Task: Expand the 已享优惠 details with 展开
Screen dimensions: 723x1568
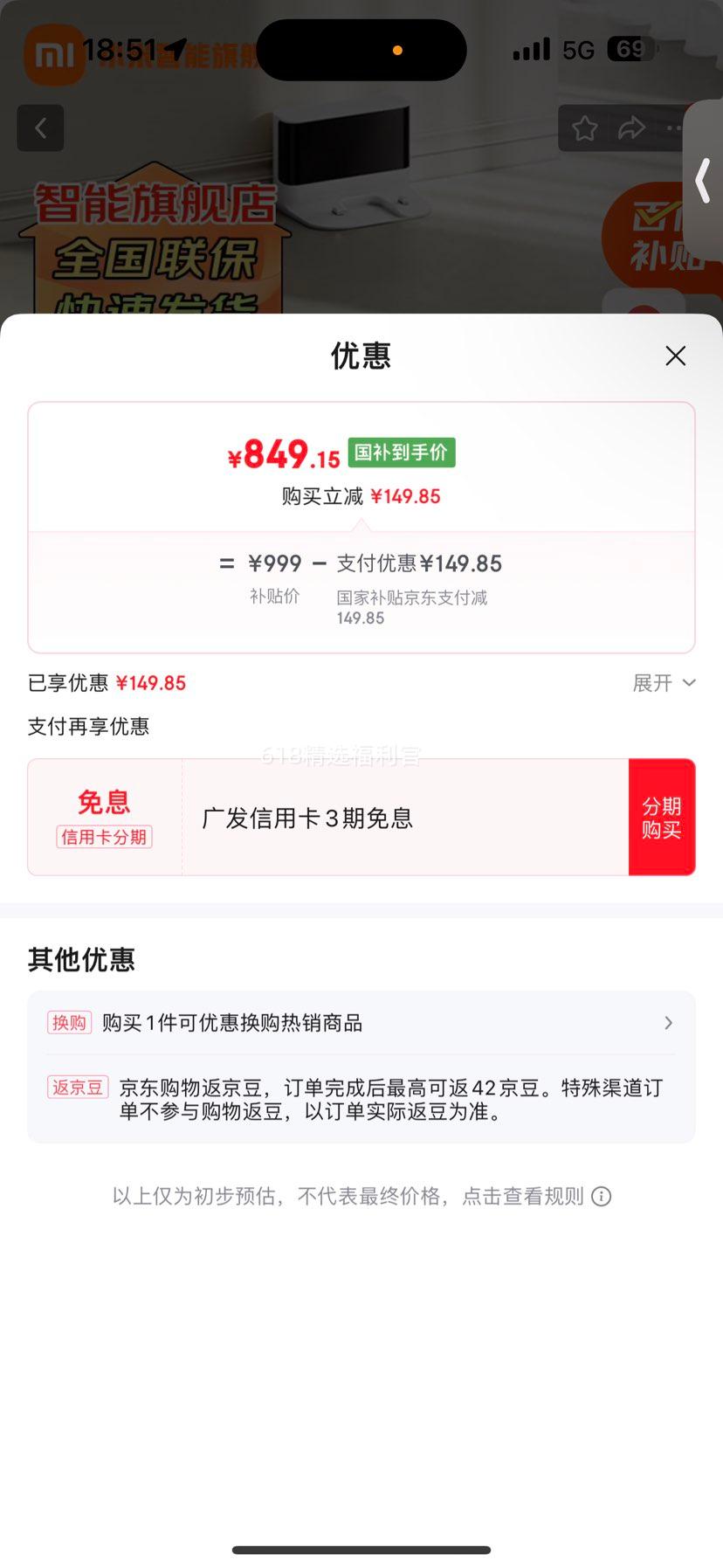Action: tap(664, 683)
